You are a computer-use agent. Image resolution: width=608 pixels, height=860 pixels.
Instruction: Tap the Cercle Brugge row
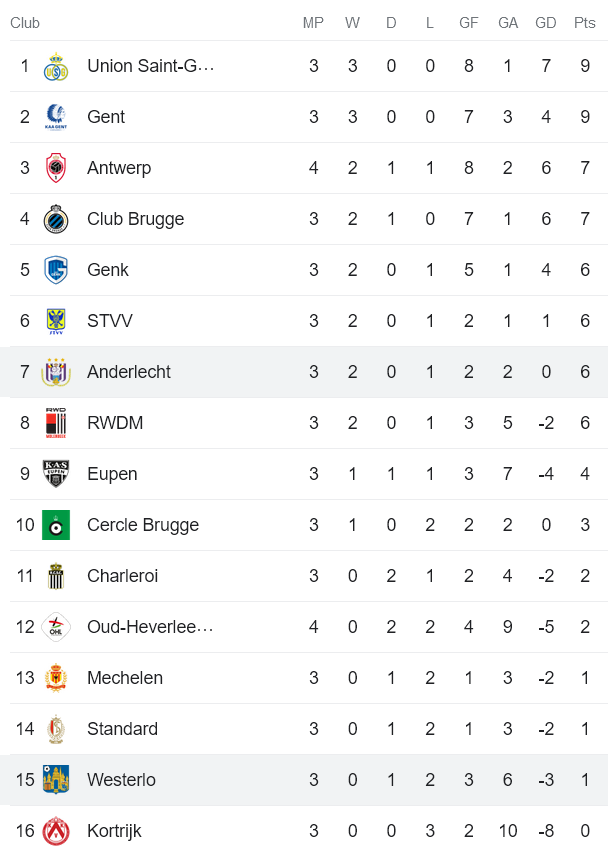143,525
